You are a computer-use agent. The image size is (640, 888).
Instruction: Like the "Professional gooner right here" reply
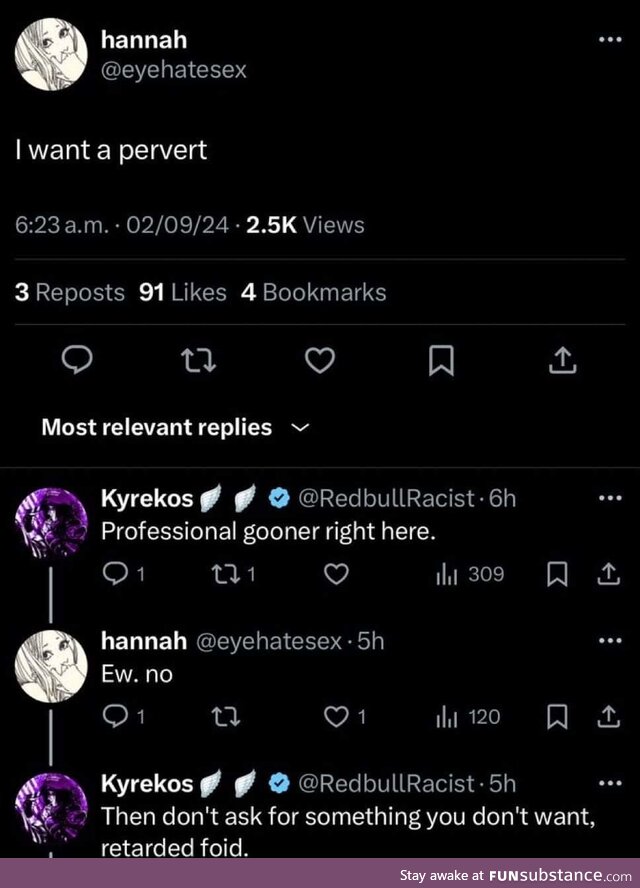(x=338, y=574)
